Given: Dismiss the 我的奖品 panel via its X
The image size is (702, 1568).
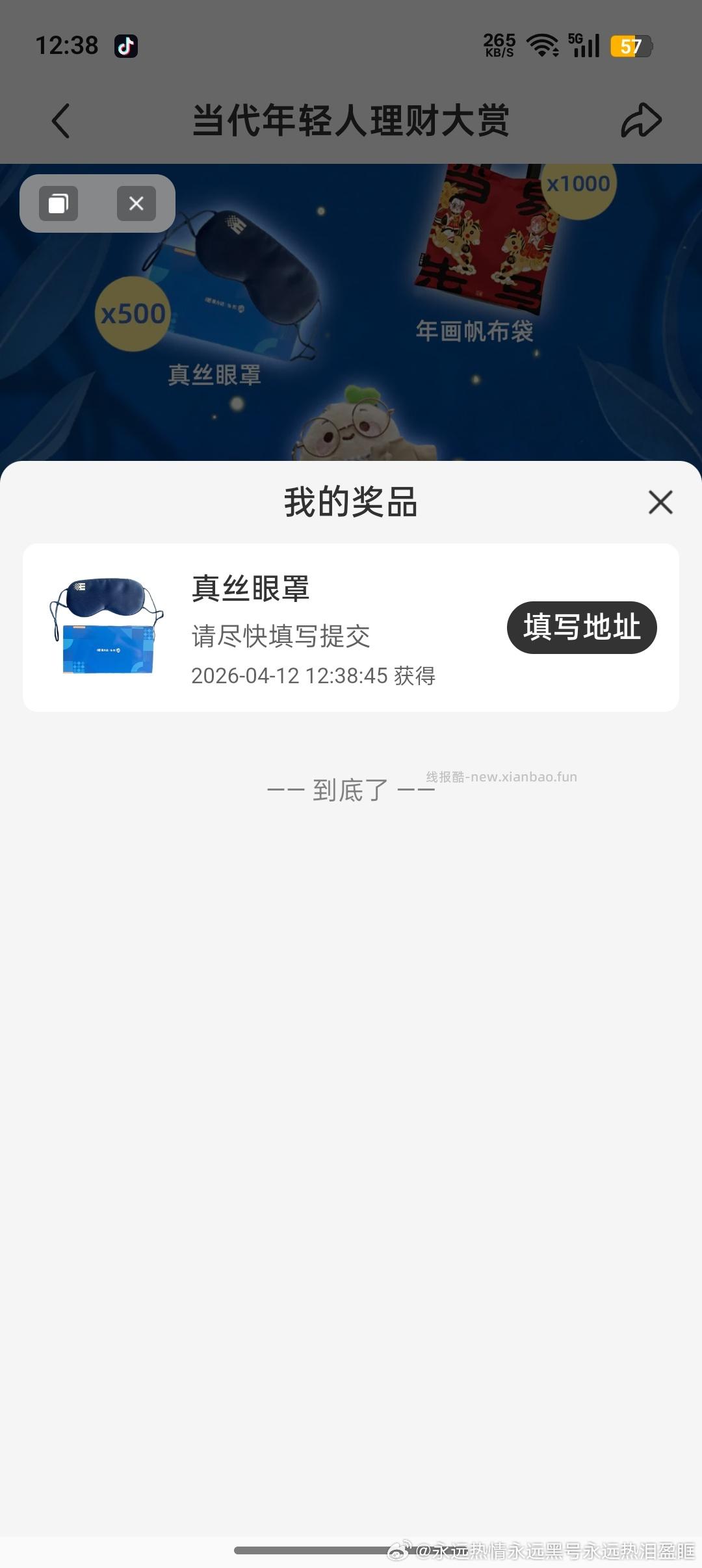Looking at the screenshot, I should tap(660, 503).
